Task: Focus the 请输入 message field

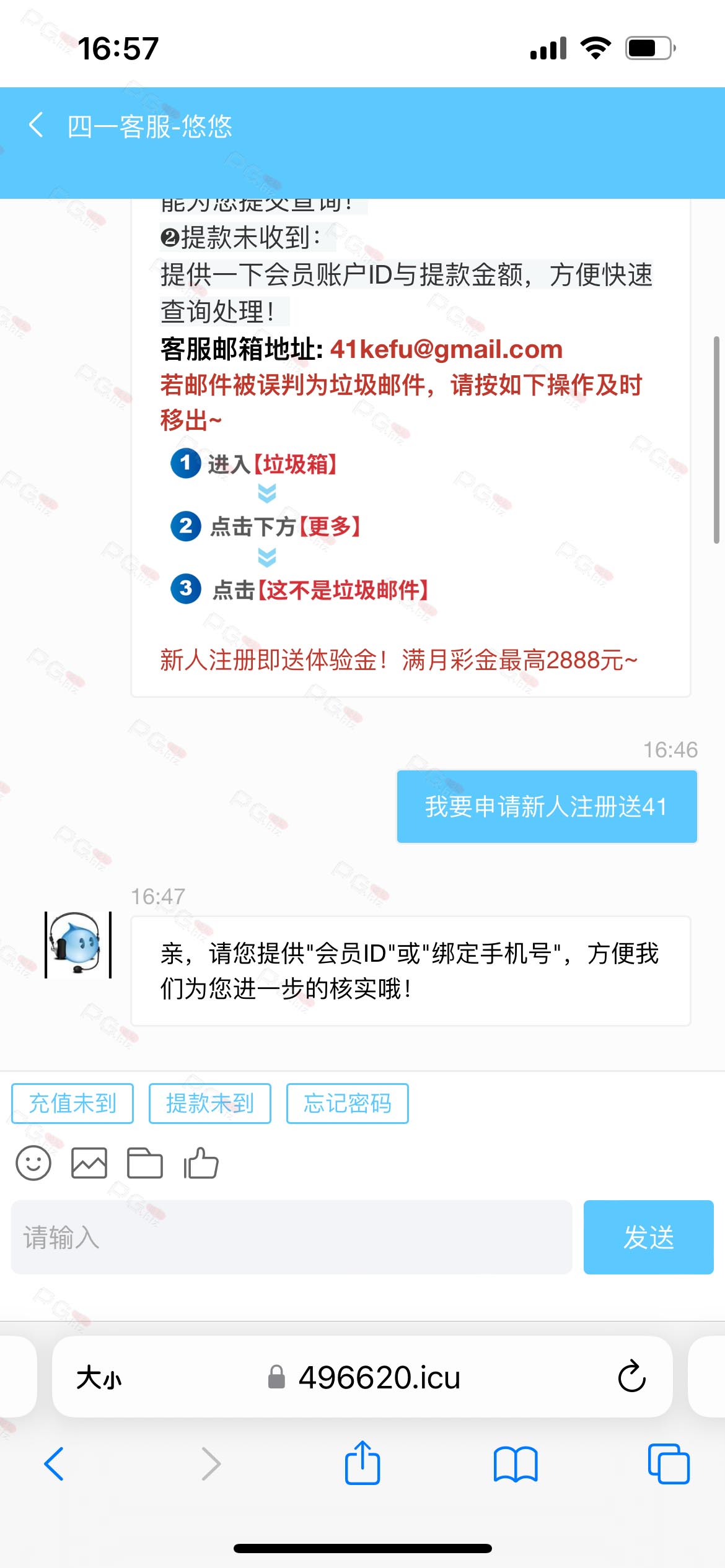Action: (x=292, y=1237)
